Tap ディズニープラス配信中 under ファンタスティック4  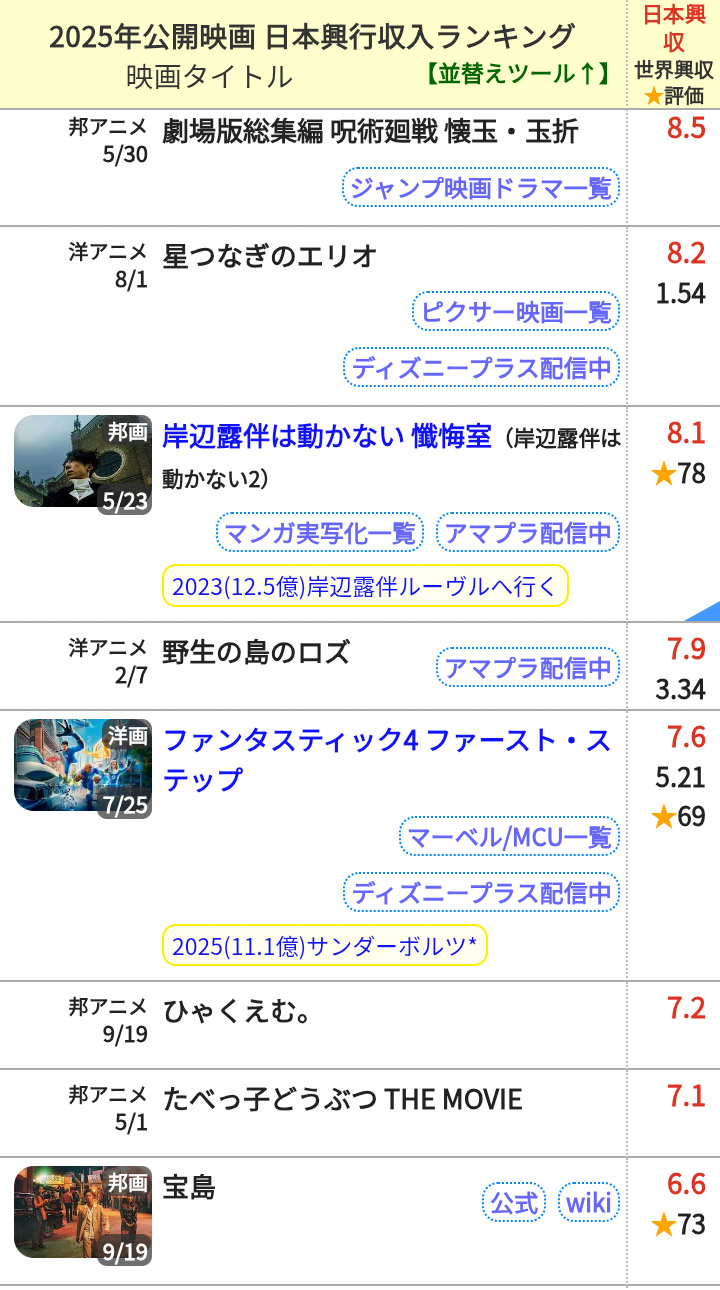[480, 891]
